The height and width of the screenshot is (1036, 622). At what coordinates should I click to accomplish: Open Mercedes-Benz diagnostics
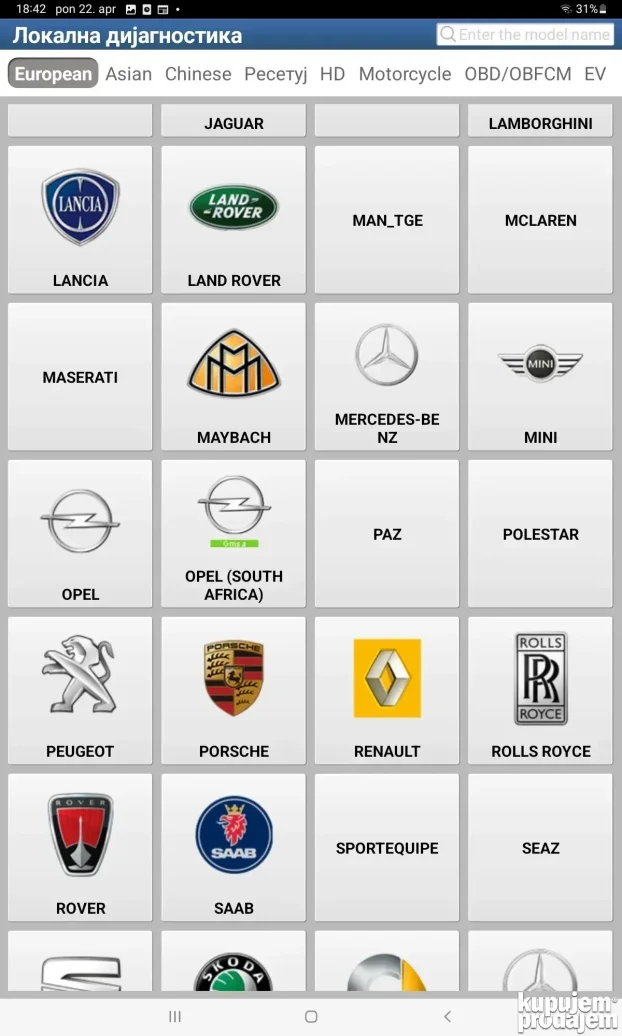[x=387, y=377]
